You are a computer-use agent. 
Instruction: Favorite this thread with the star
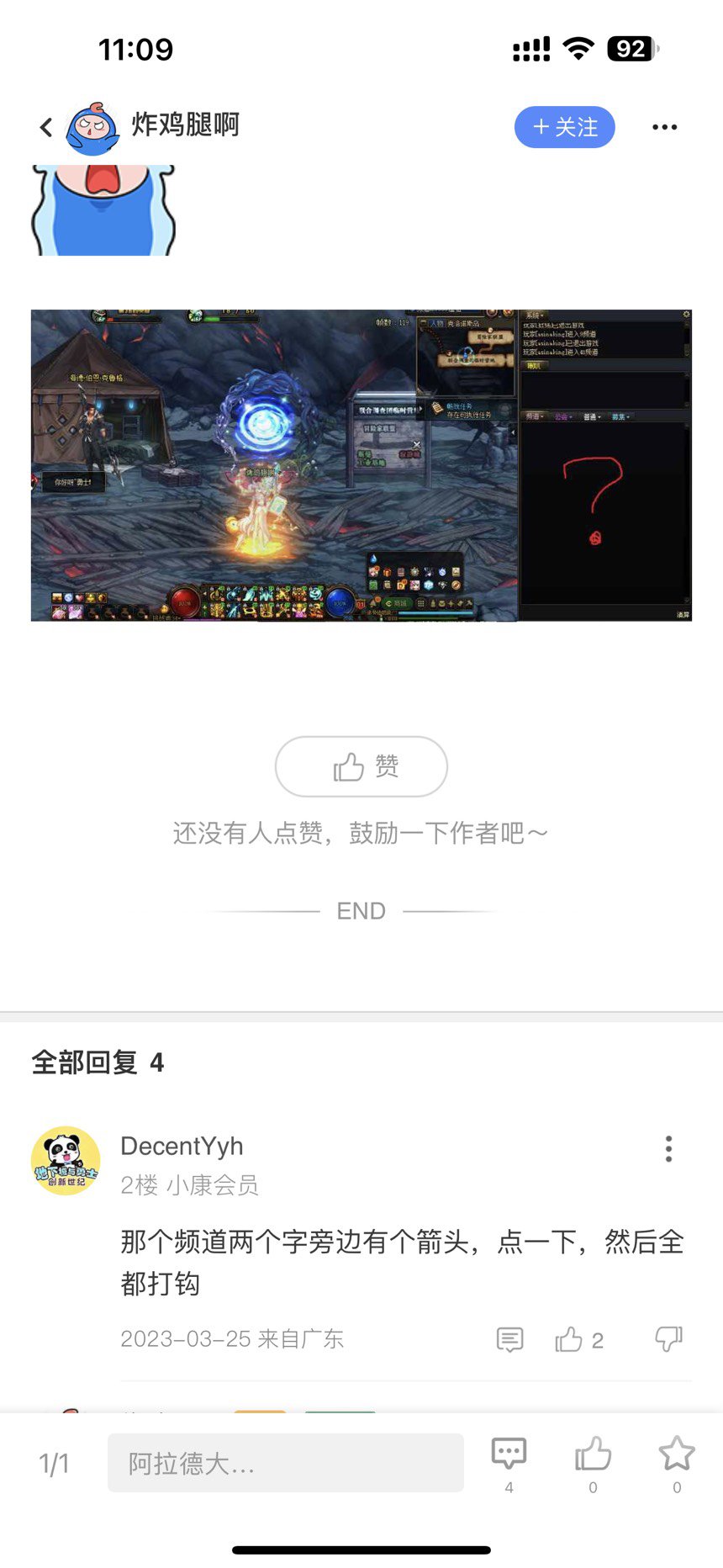(x=677, y=1454)
